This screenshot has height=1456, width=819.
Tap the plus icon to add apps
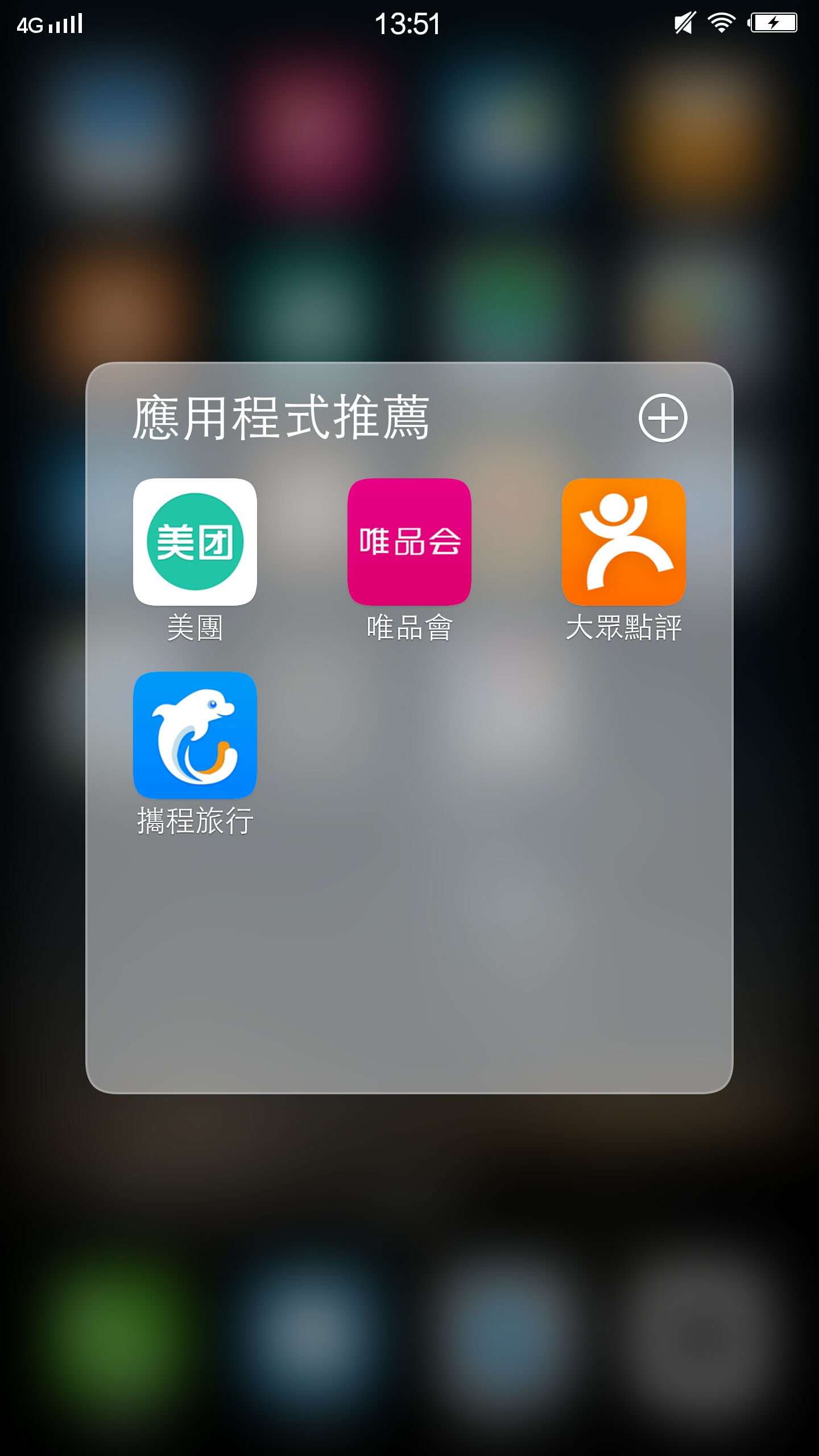tap(663, 418)
